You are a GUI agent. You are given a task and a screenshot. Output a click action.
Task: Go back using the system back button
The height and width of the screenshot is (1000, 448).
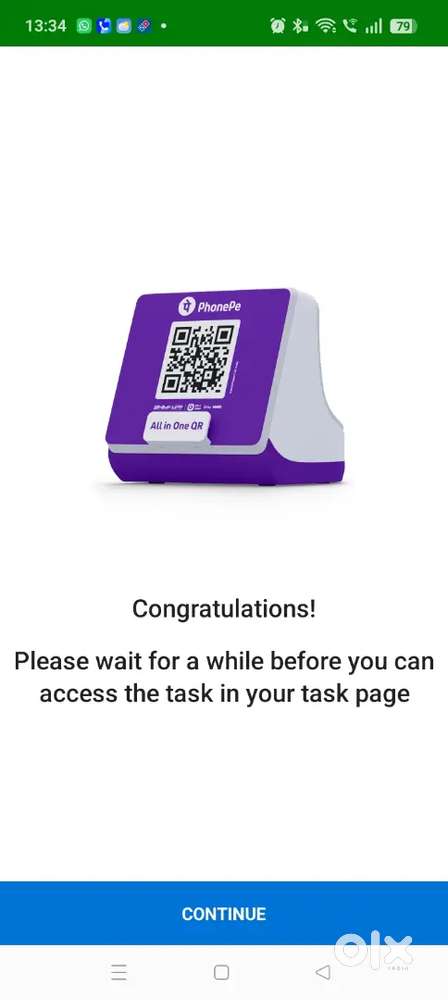(x=324, y=972)
